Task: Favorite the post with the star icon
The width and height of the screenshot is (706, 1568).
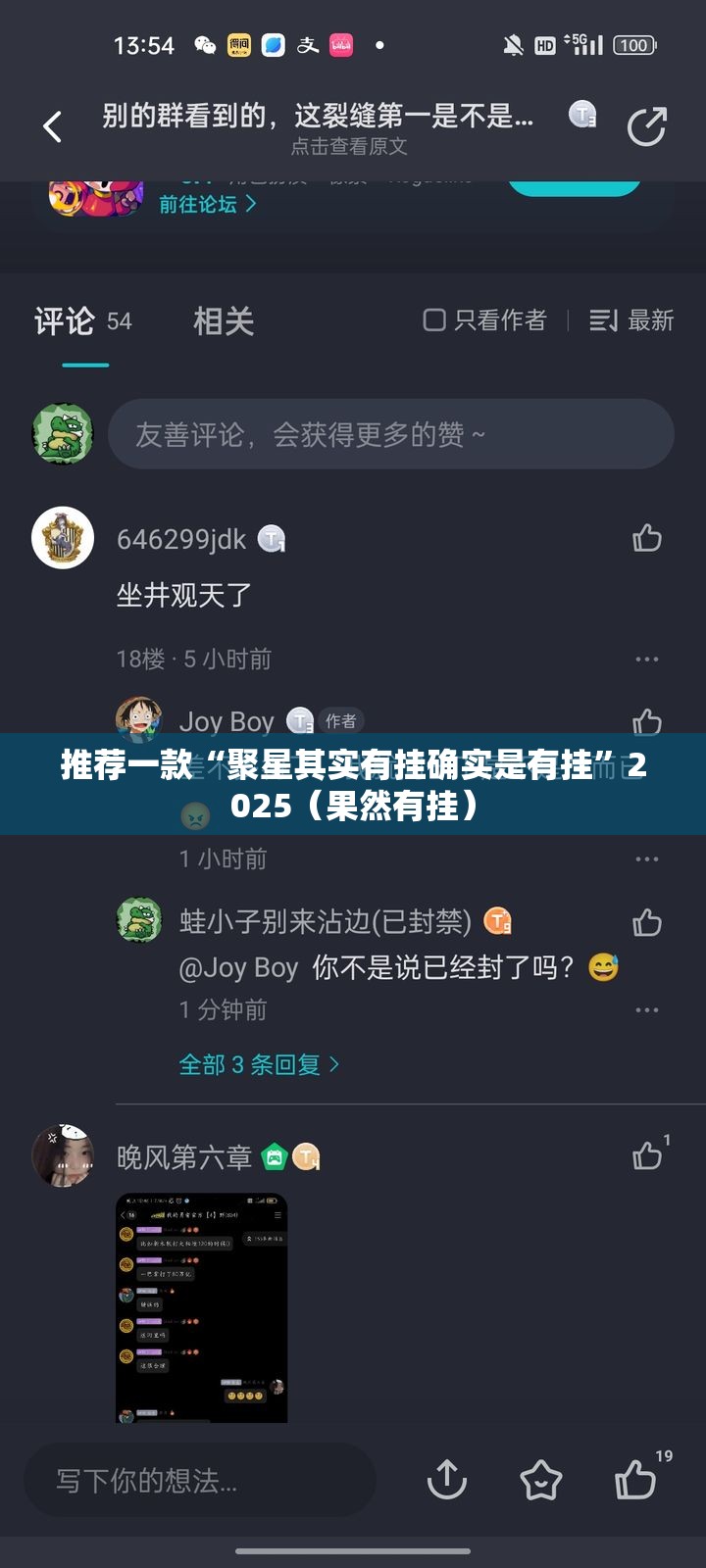Action: (540, 1480)
